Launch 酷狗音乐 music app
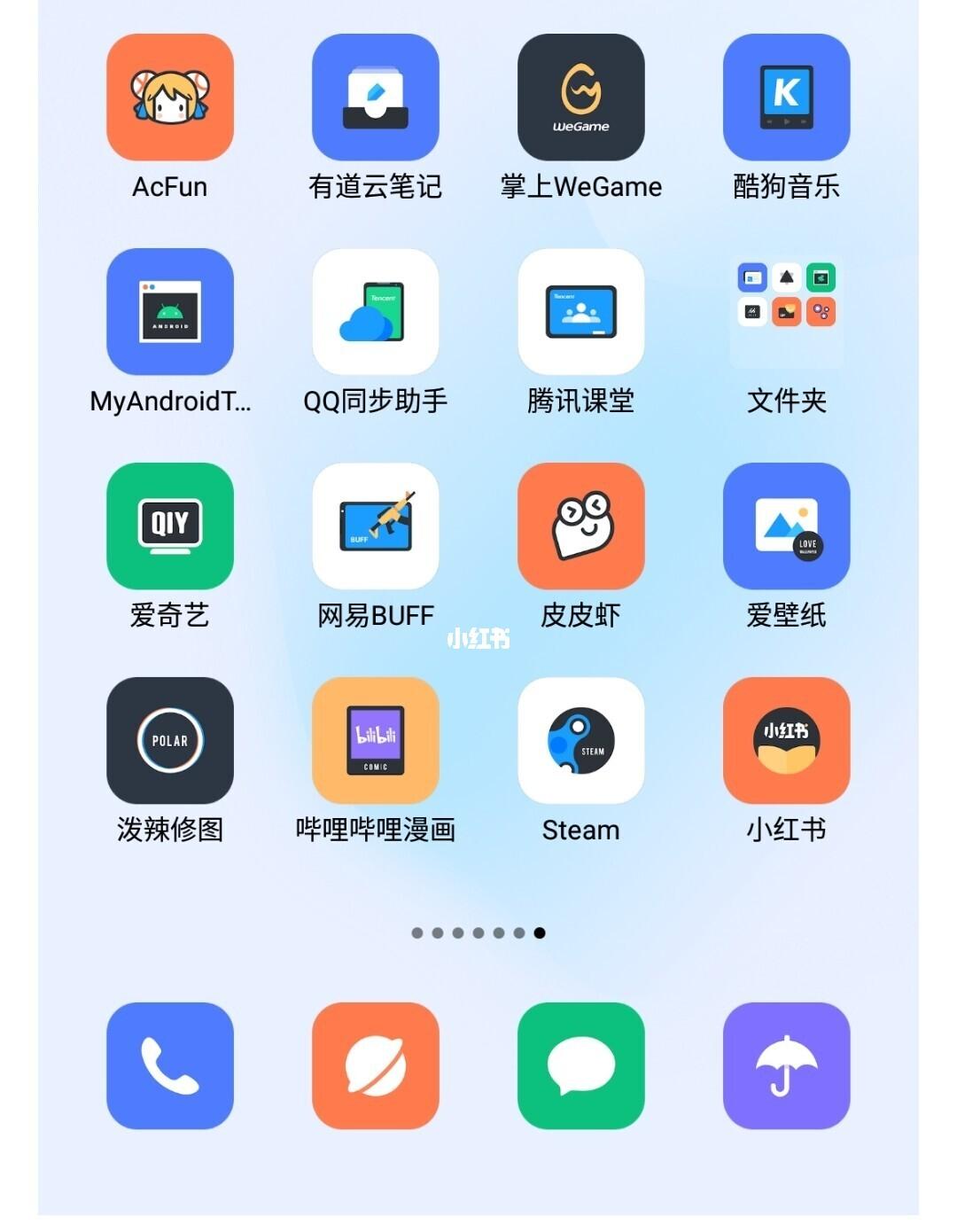Image resolution: width=957 pixels, height=1232 pixels. point(786,97)
